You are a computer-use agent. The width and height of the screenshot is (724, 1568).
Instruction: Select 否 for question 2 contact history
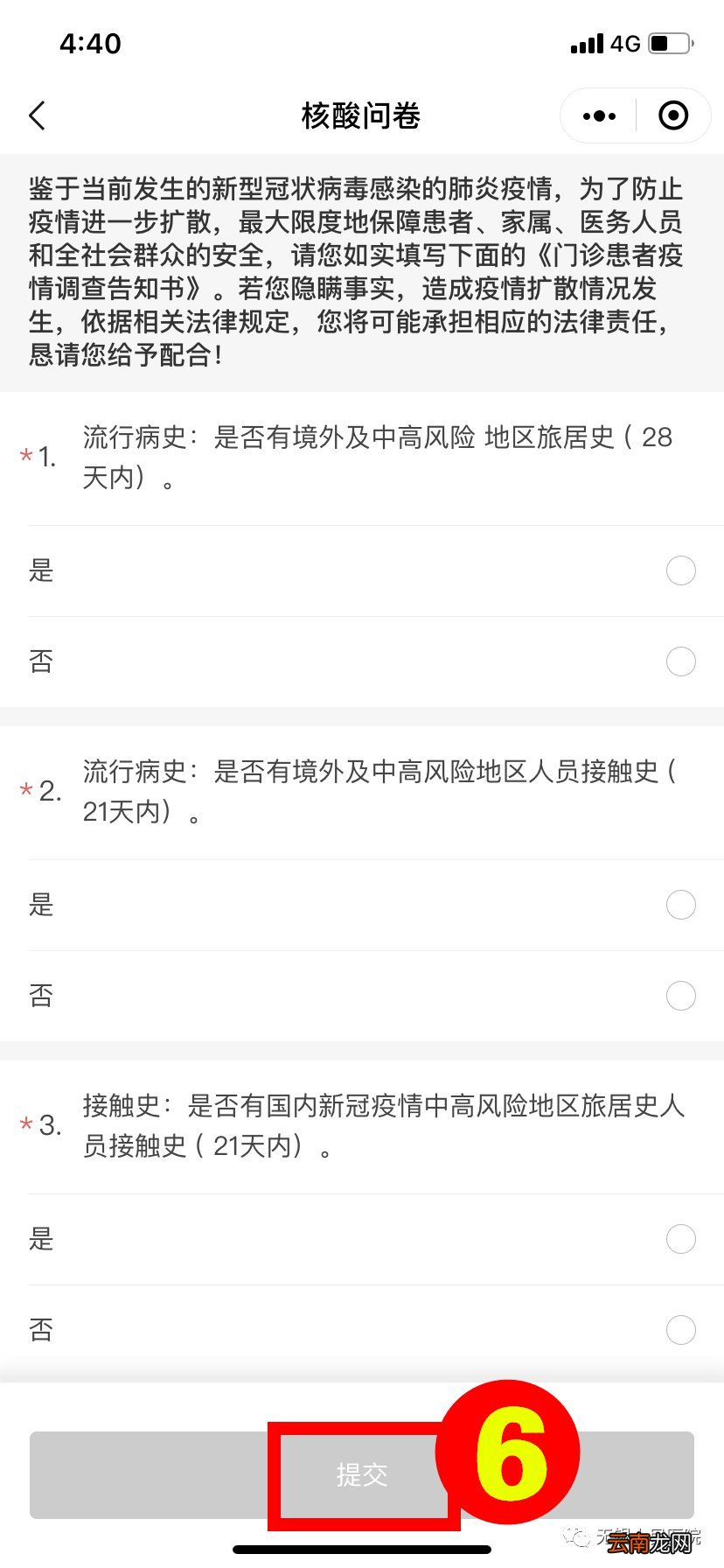click(680, 995)
